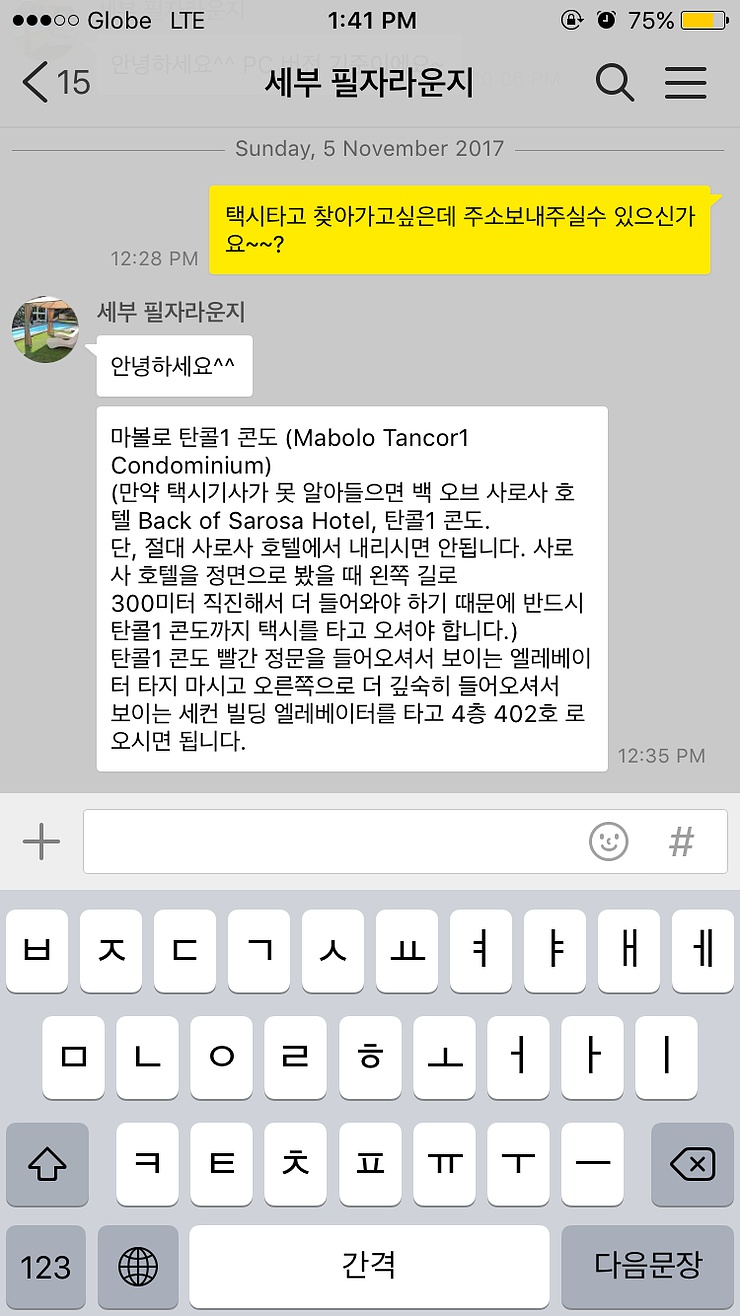Open the chat room menu
Screen dimensions: 740x1316
(686, 82)
